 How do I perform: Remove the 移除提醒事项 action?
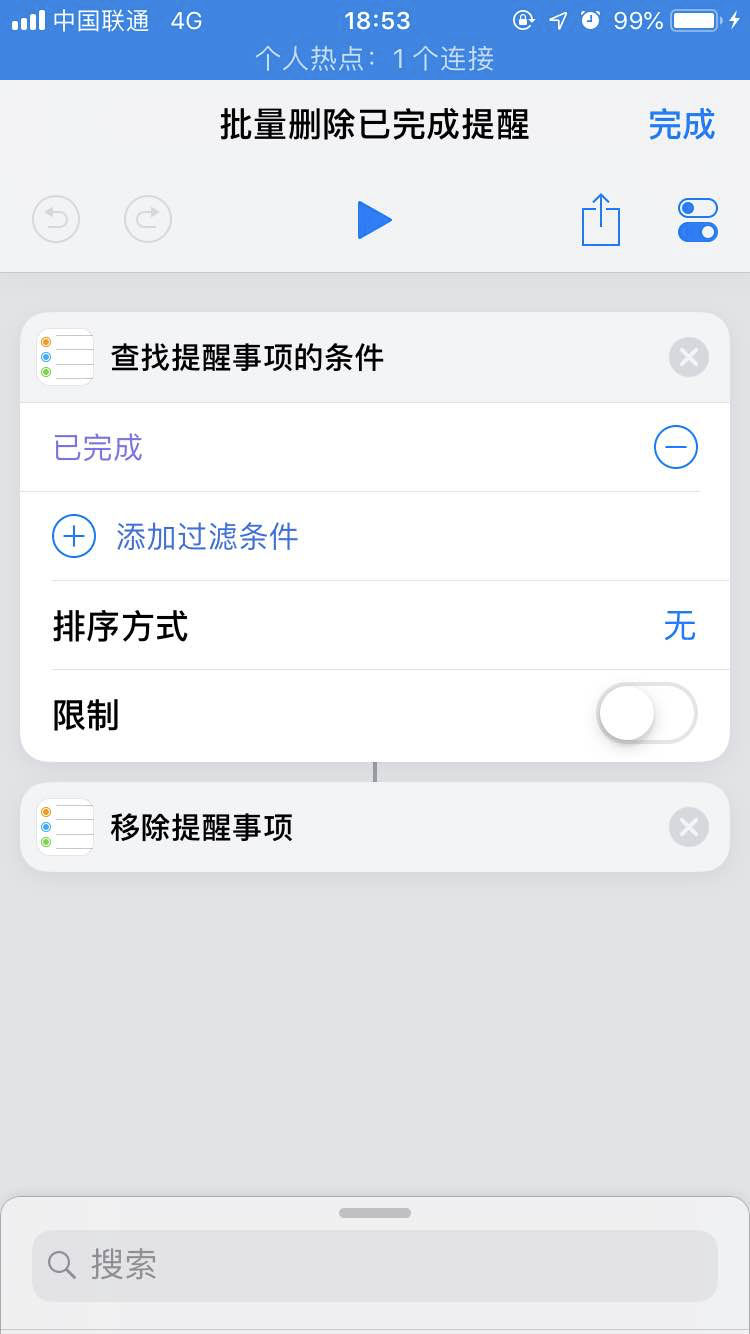pos(688,827)
